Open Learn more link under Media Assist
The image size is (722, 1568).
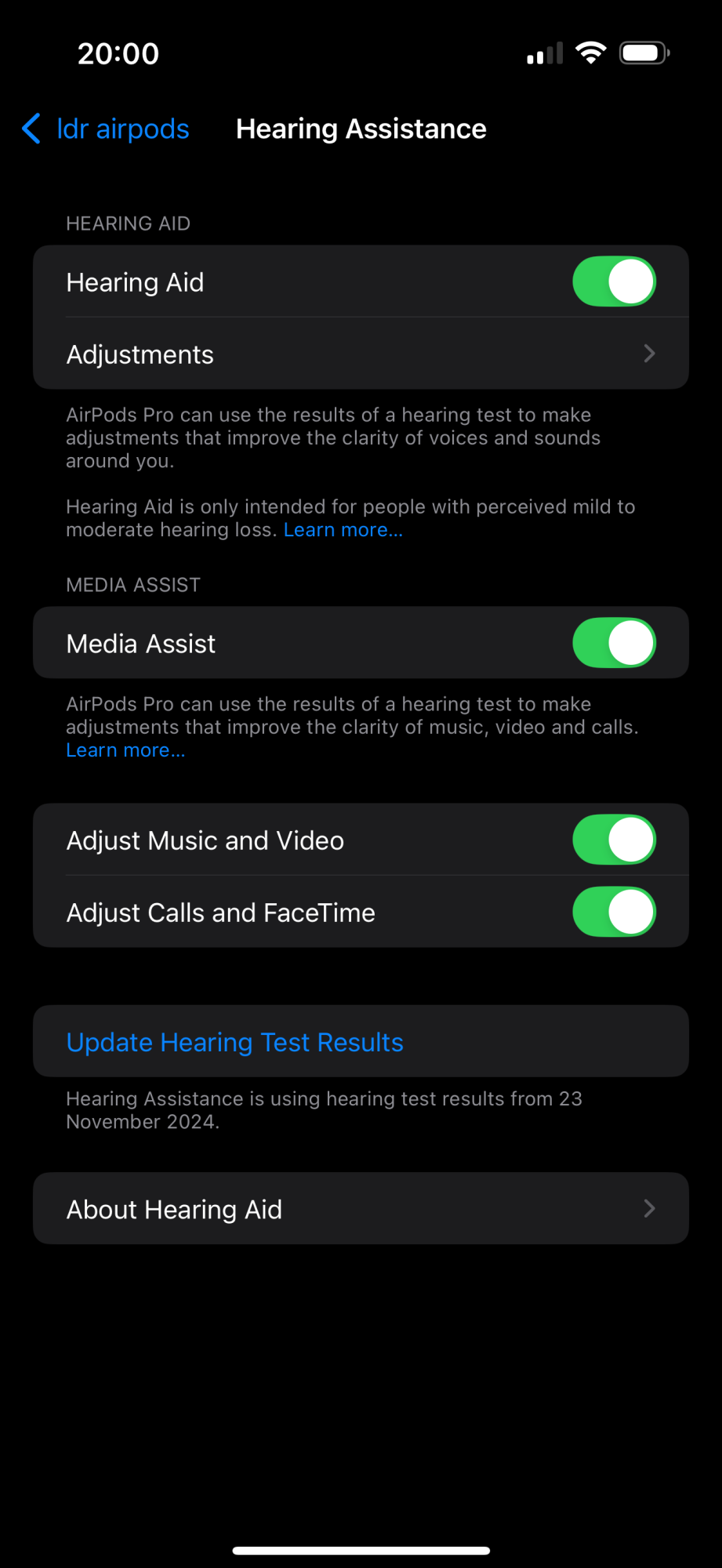click(125, 750)
